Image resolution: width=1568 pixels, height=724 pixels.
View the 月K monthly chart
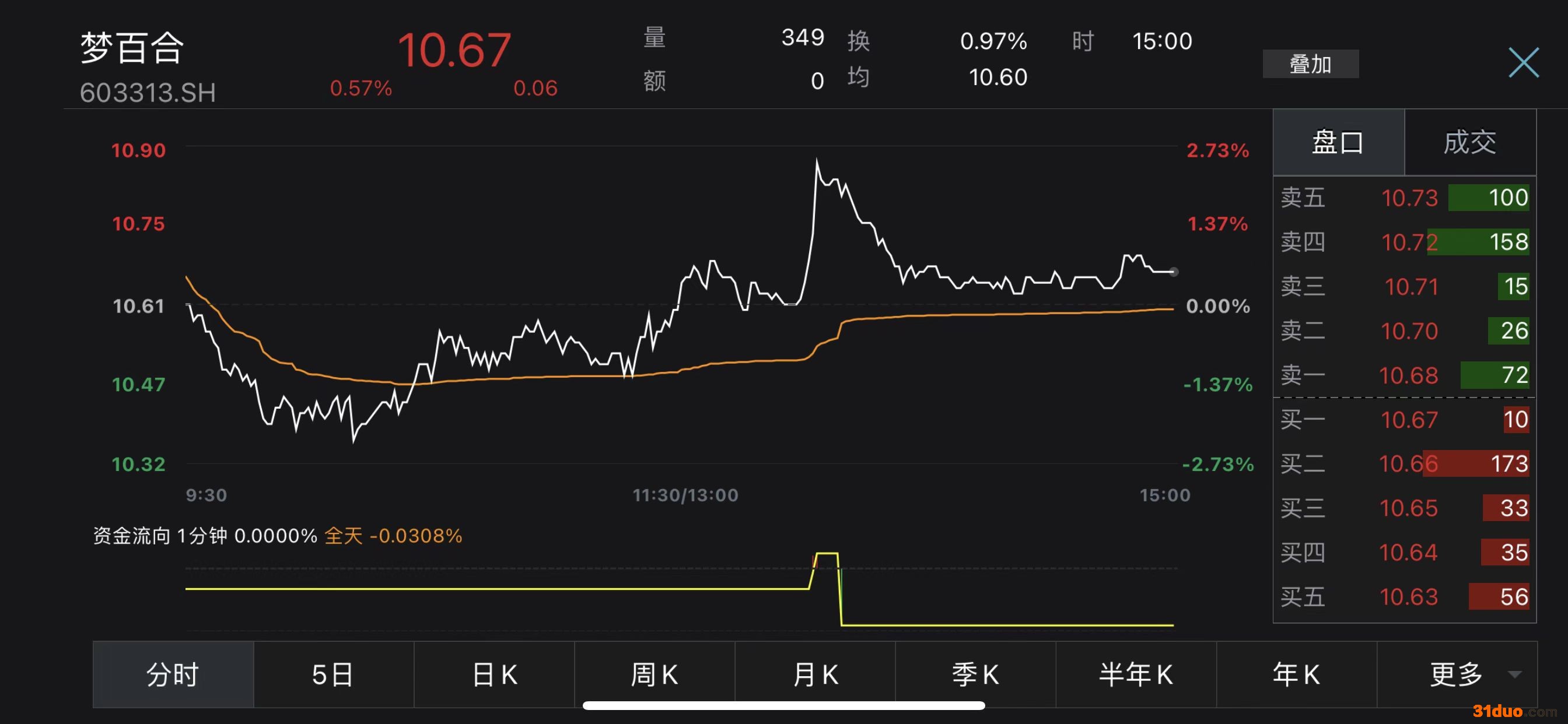coord(815,674)
